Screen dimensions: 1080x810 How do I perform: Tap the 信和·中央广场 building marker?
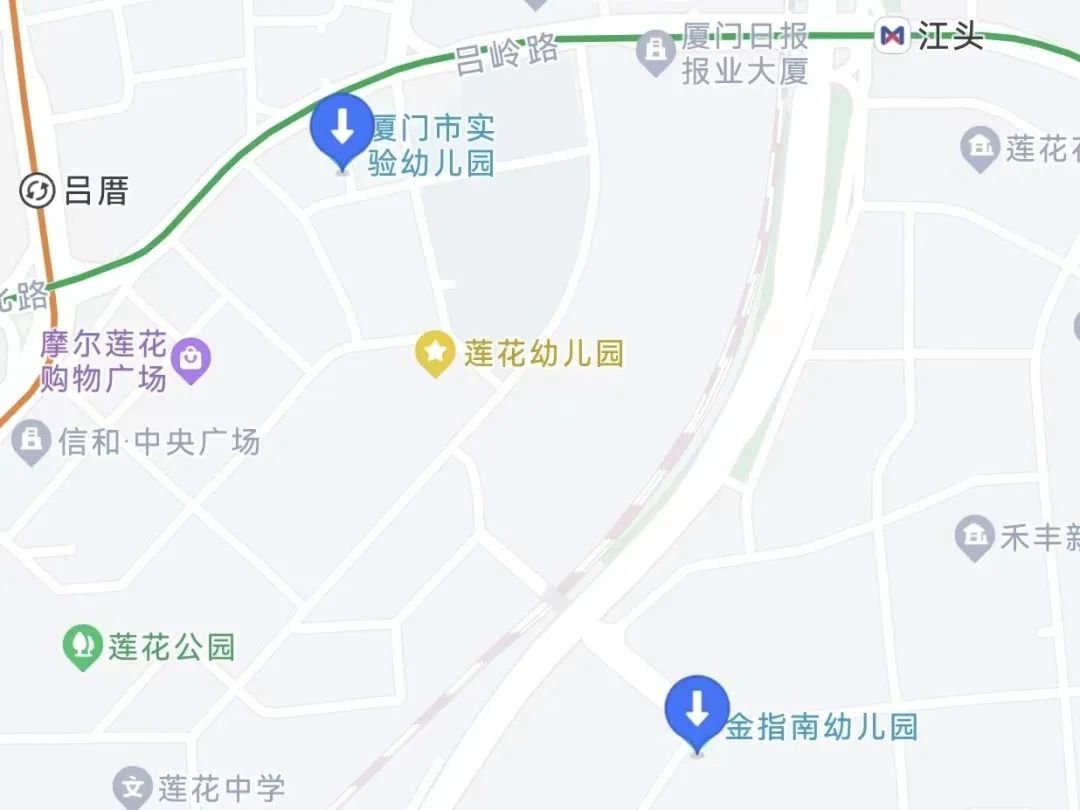[x=31, y=441]
